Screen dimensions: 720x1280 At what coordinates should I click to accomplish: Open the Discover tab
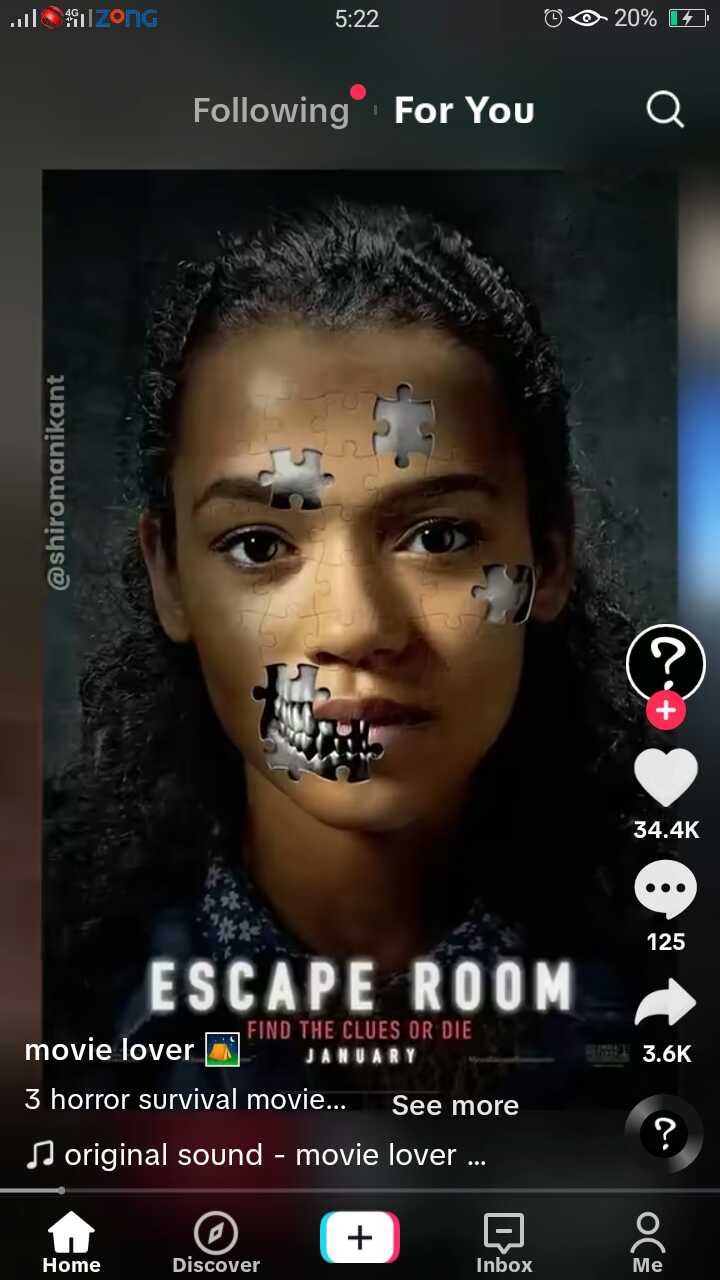coord(216,1244)
